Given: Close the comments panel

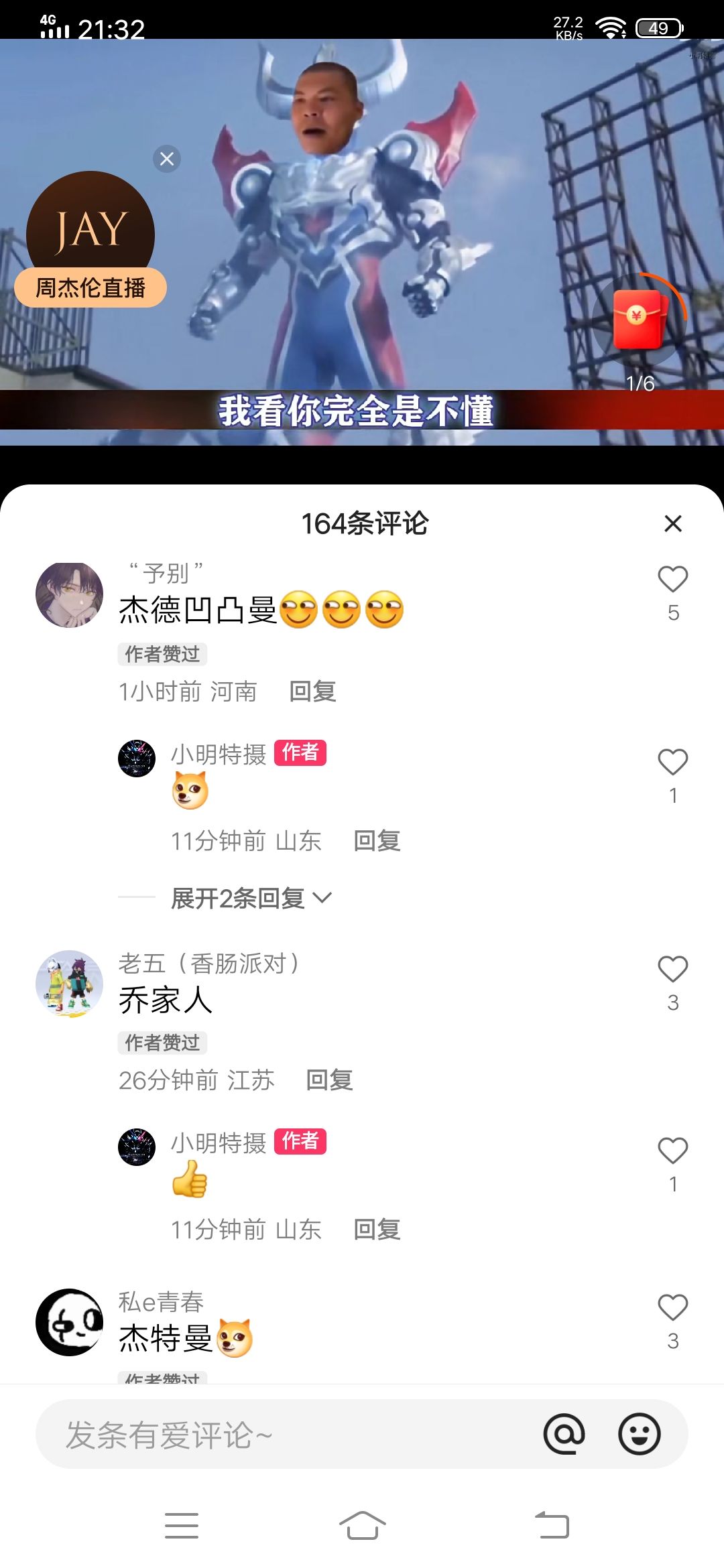Looking at the screenshot, I should coord(673,523).
